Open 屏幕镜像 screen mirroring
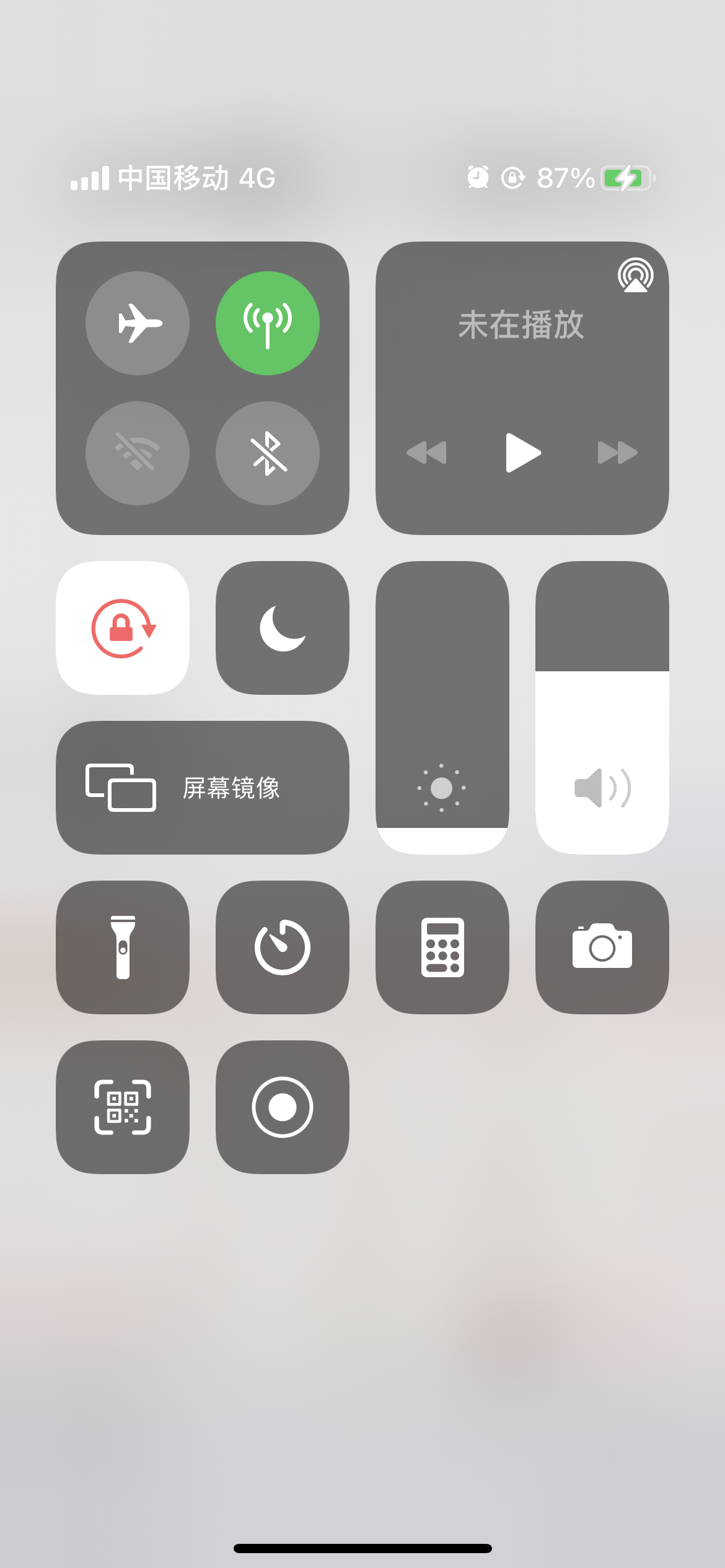 click(203, 788)
